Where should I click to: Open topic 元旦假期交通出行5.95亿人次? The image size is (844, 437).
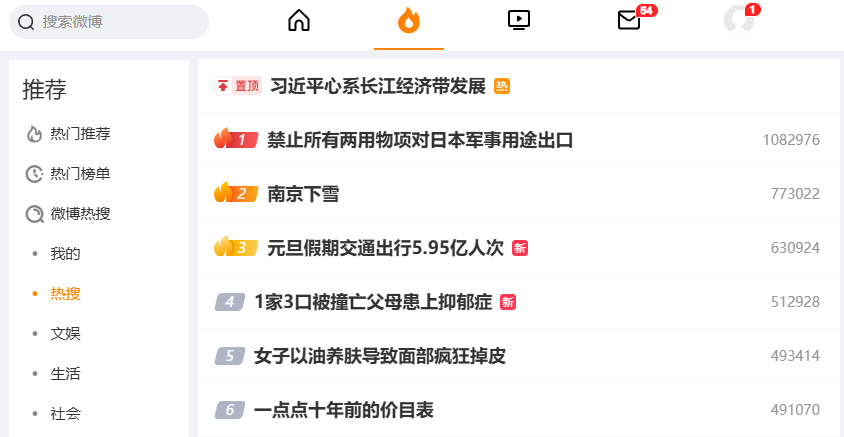point(385,248)
